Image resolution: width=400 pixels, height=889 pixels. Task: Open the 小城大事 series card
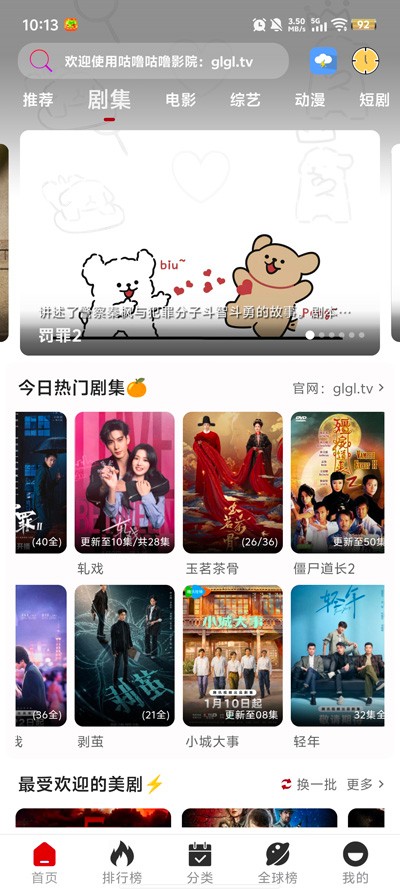232,666
